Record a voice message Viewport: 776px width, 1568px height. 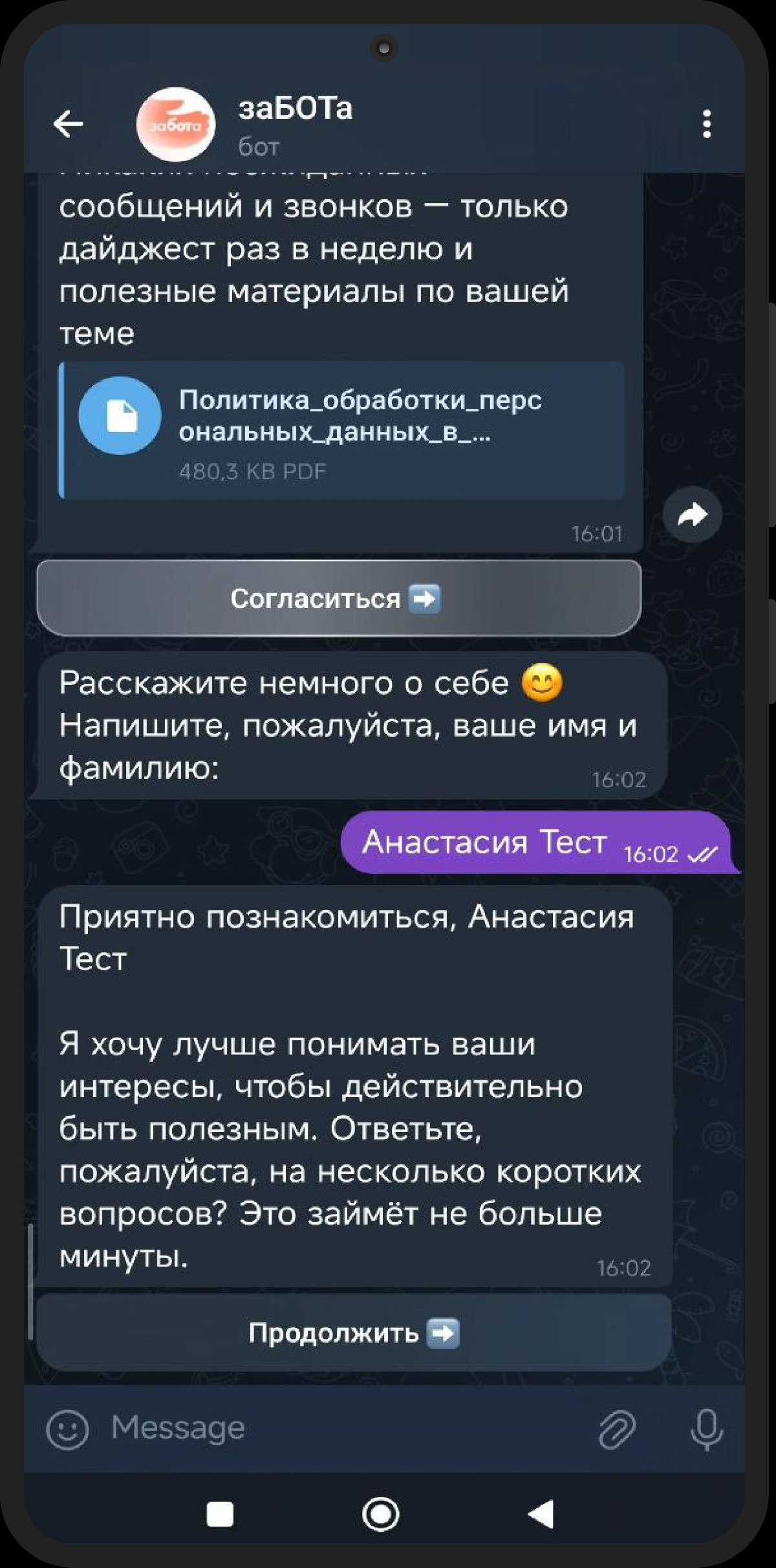click(x=706, y=1430)
